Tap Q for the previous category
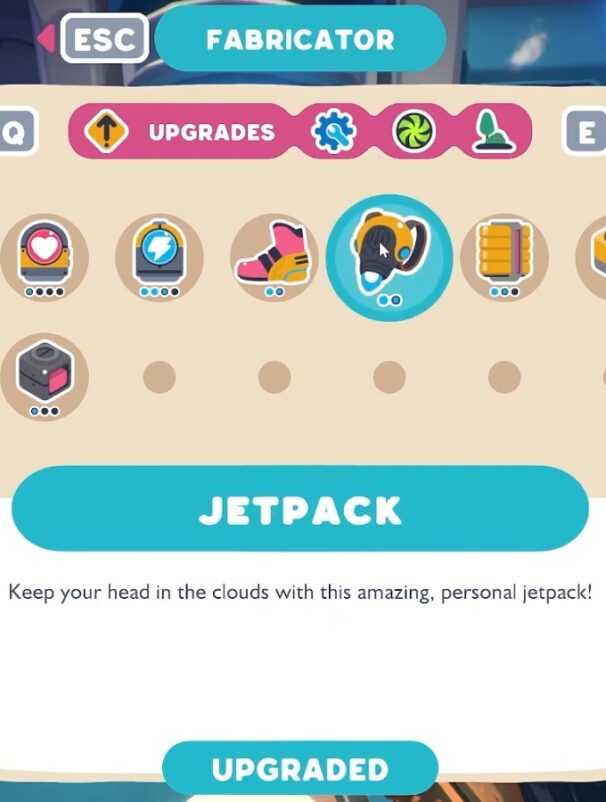This screenshot has width=606, height=802. click(16, 132)
